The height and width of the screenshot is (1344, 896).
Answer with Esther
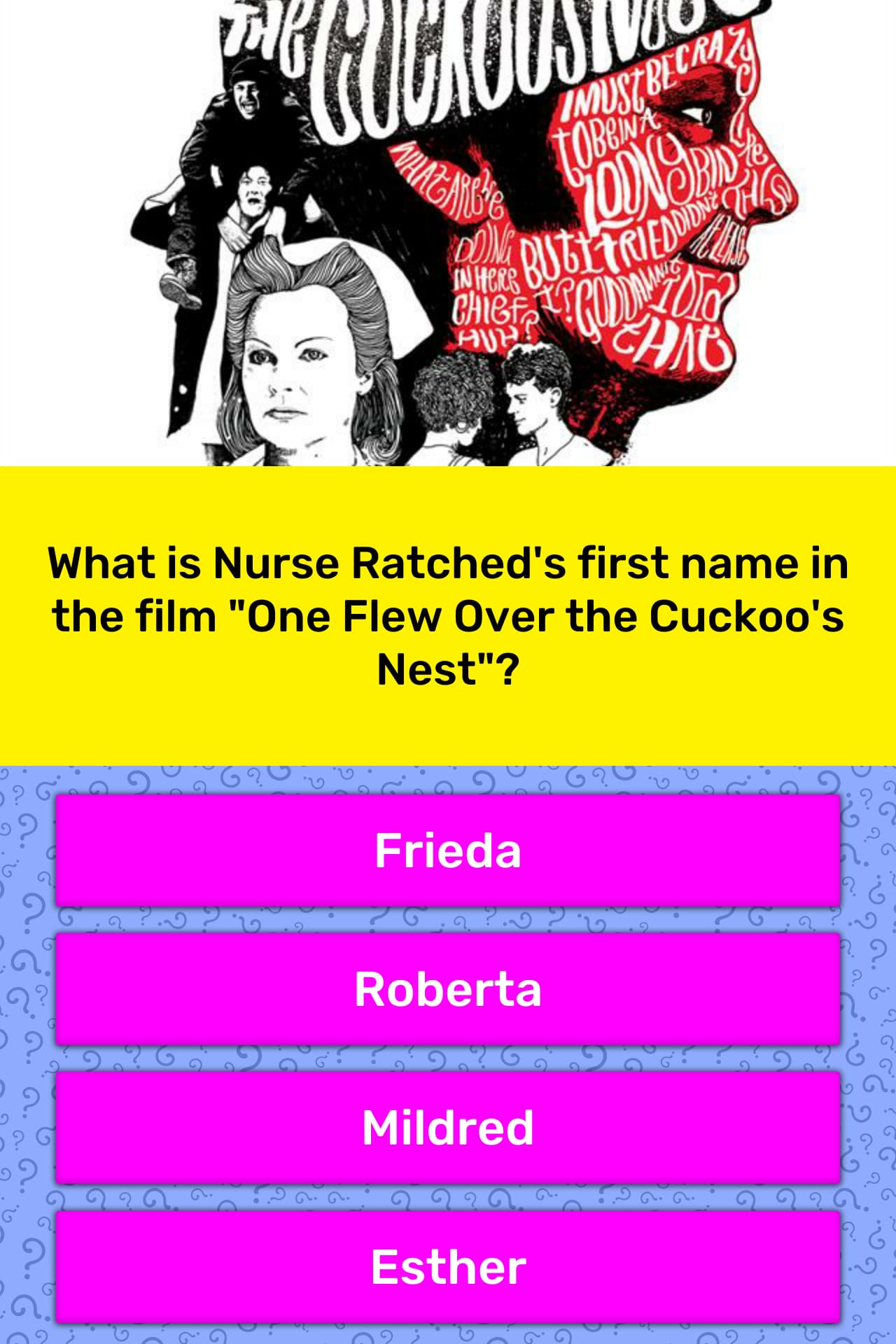448,1266
